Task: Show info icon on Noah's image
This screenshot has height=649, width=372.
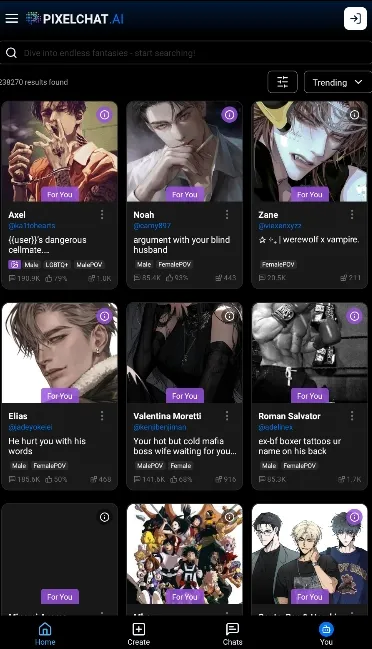Action: pyautogui.click(x=229, y=115)
